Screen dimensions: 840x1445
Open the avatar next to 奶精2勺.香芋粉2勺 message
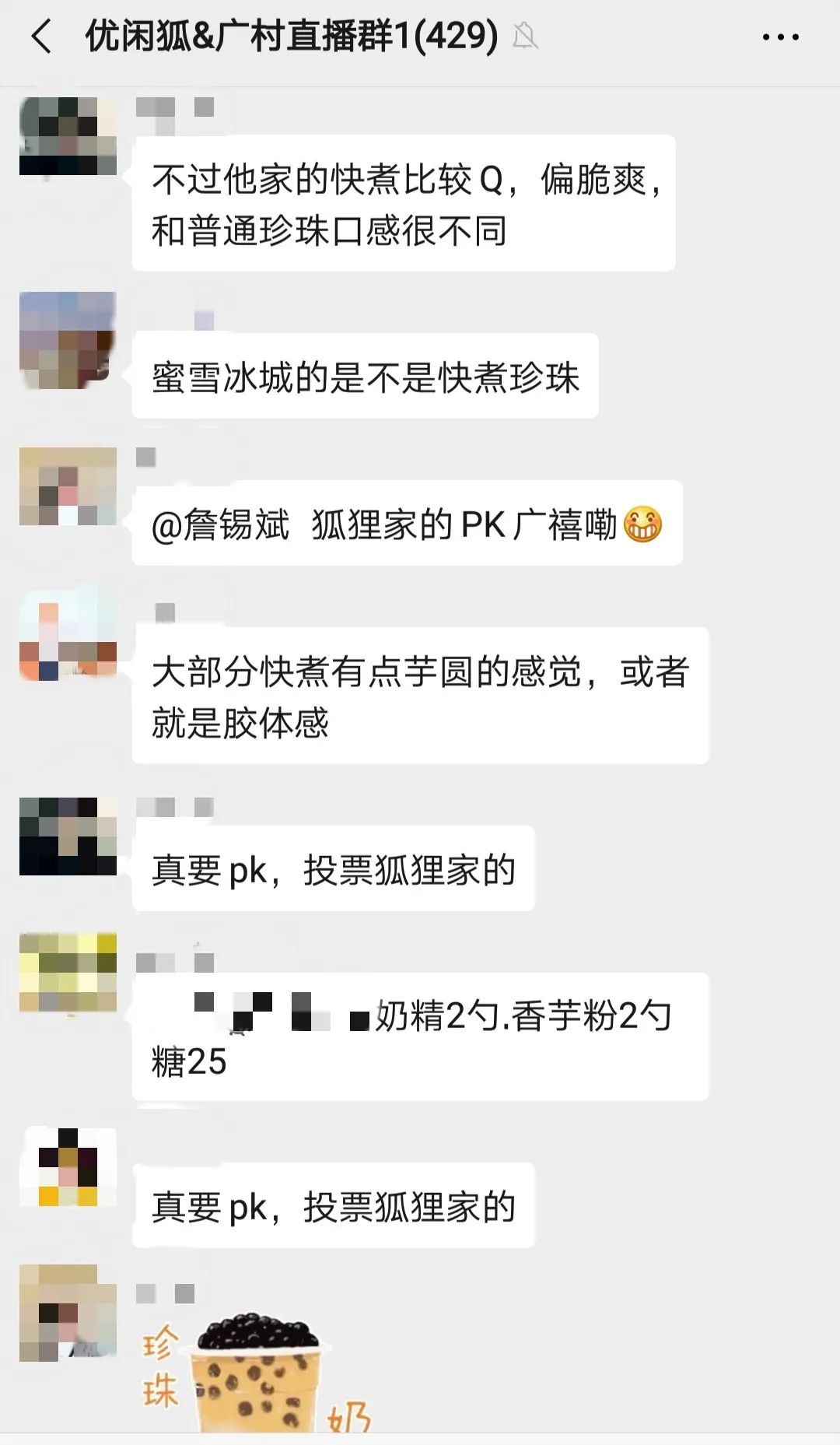68,972
